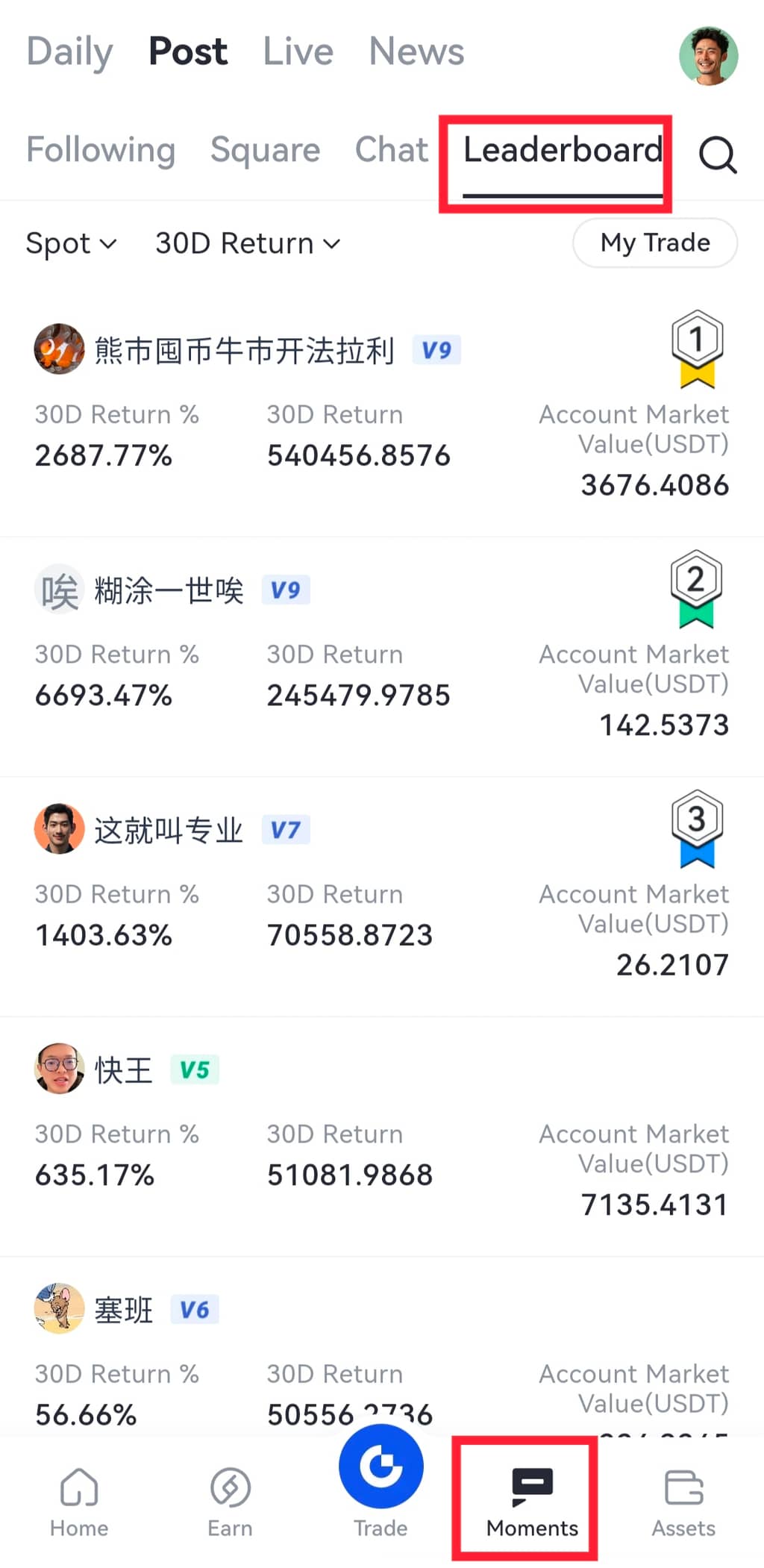Open the search magnifier icon

click(x=717, y=154)
